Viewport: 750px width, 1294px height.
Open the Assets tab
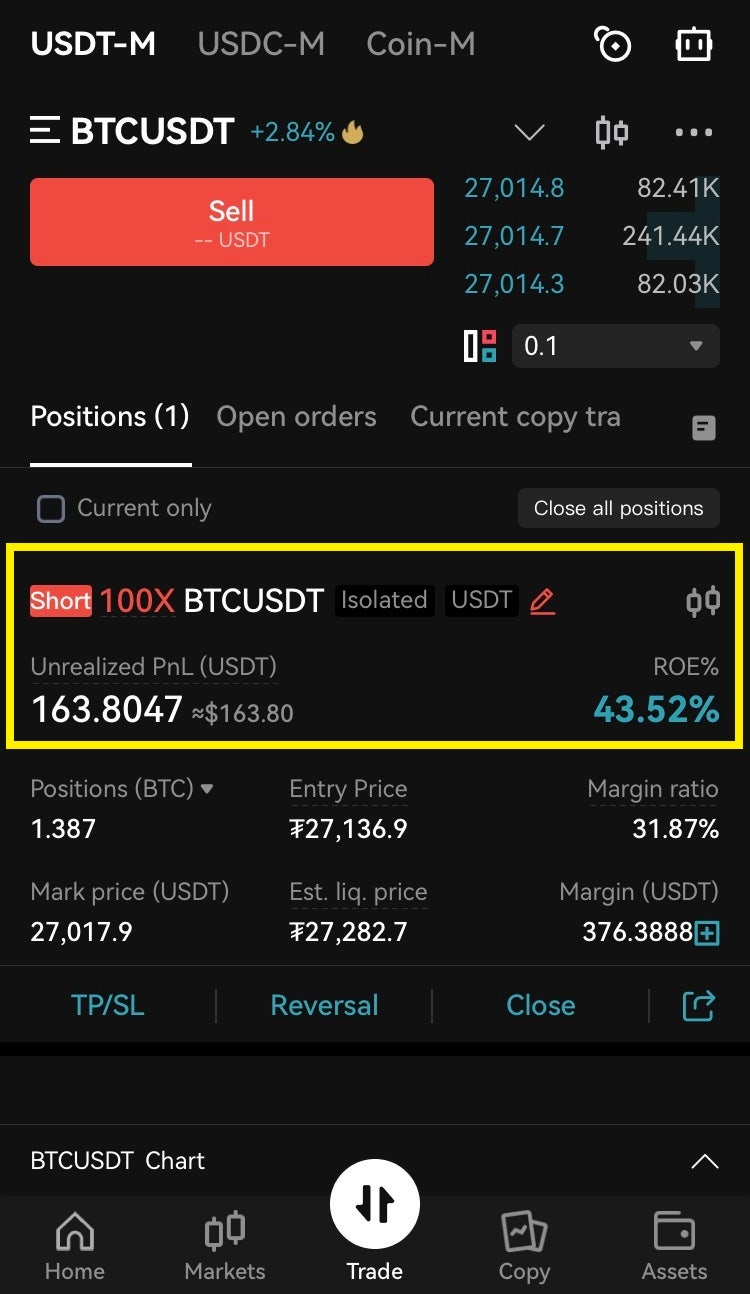click(x=674, y=1245)
